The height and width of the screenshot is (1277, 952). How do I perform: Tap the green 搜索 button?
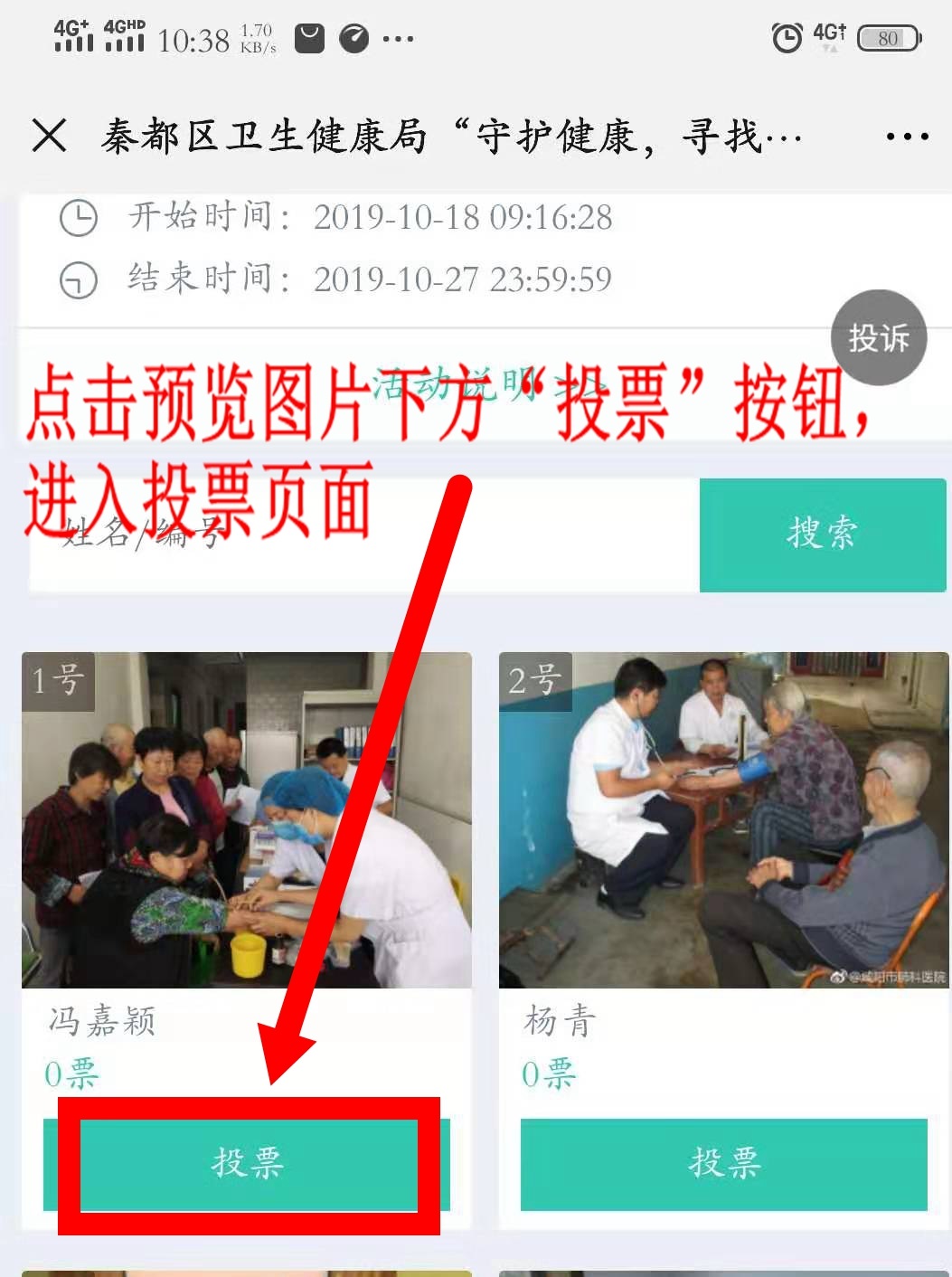click(x=822, y=535)
